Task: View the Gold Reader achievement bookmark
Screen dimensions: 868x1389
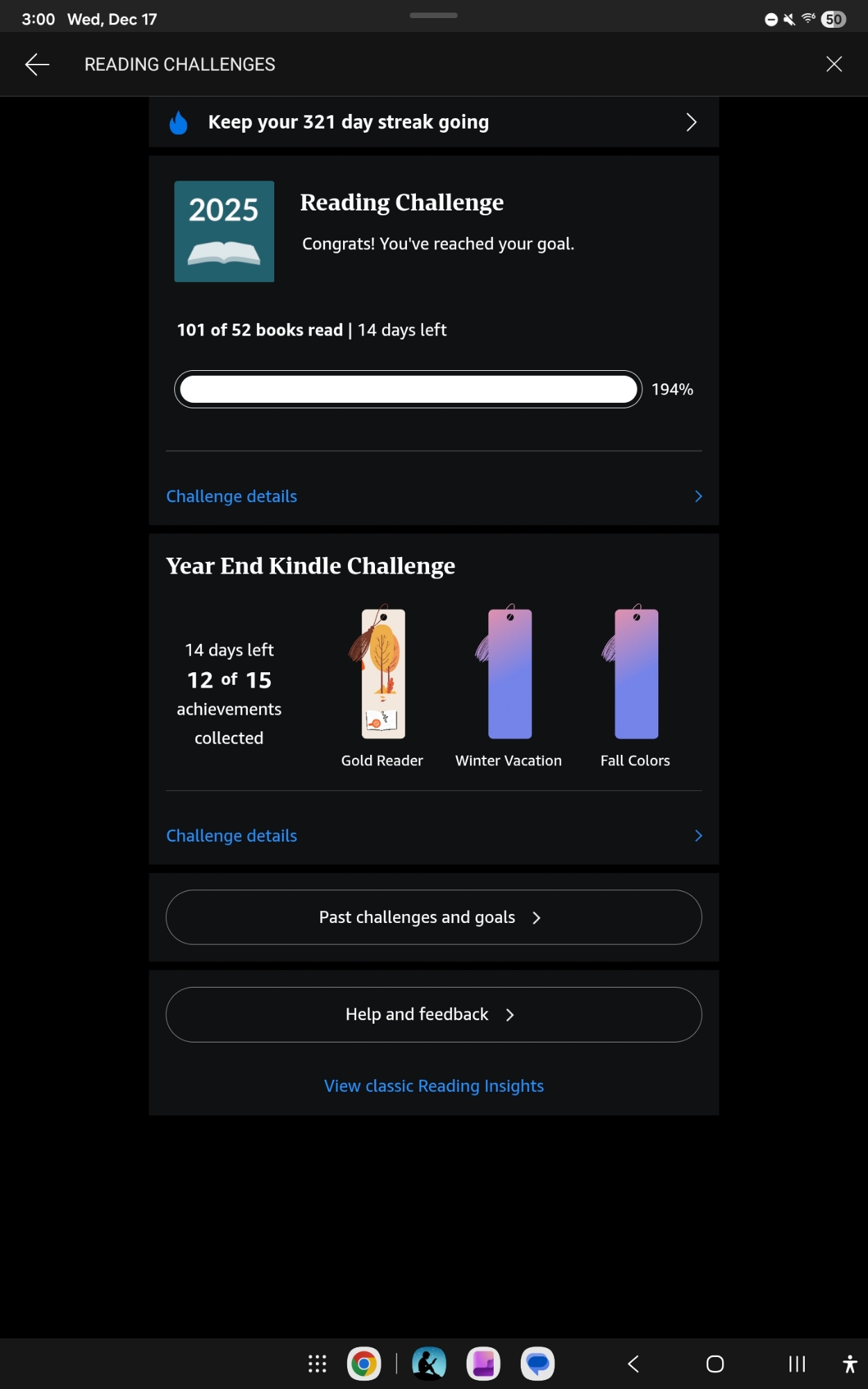Action: pos(382,674)
